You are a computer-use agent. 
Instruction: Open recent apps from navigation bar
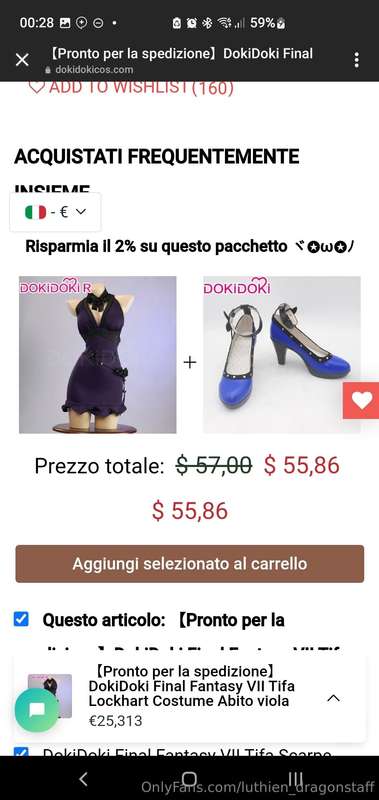[x=295, y=779]
